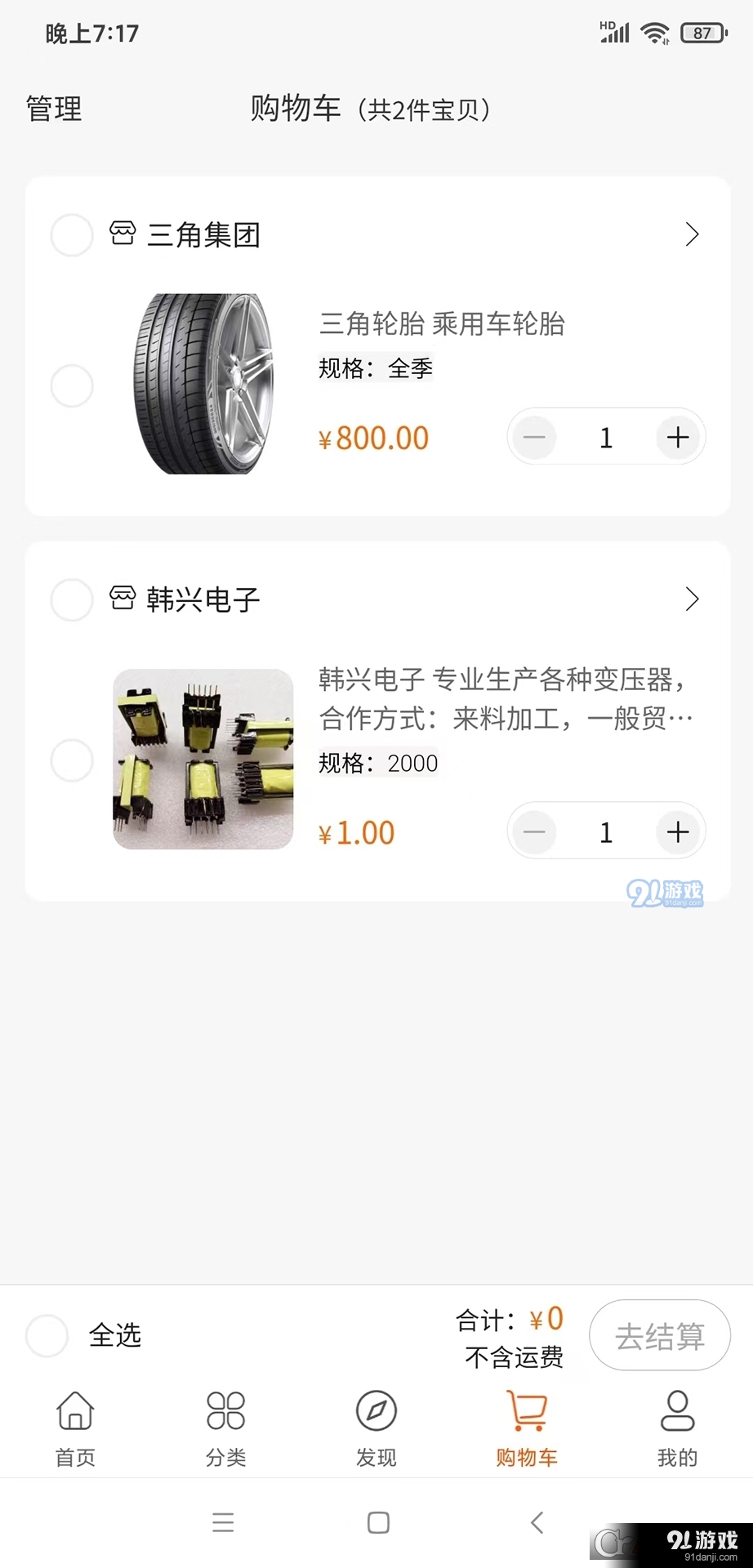Open the transformer product thumbnail
The height and width of the screenshot is (1568, 753).
pyautogui.click(x=203, y=759)
